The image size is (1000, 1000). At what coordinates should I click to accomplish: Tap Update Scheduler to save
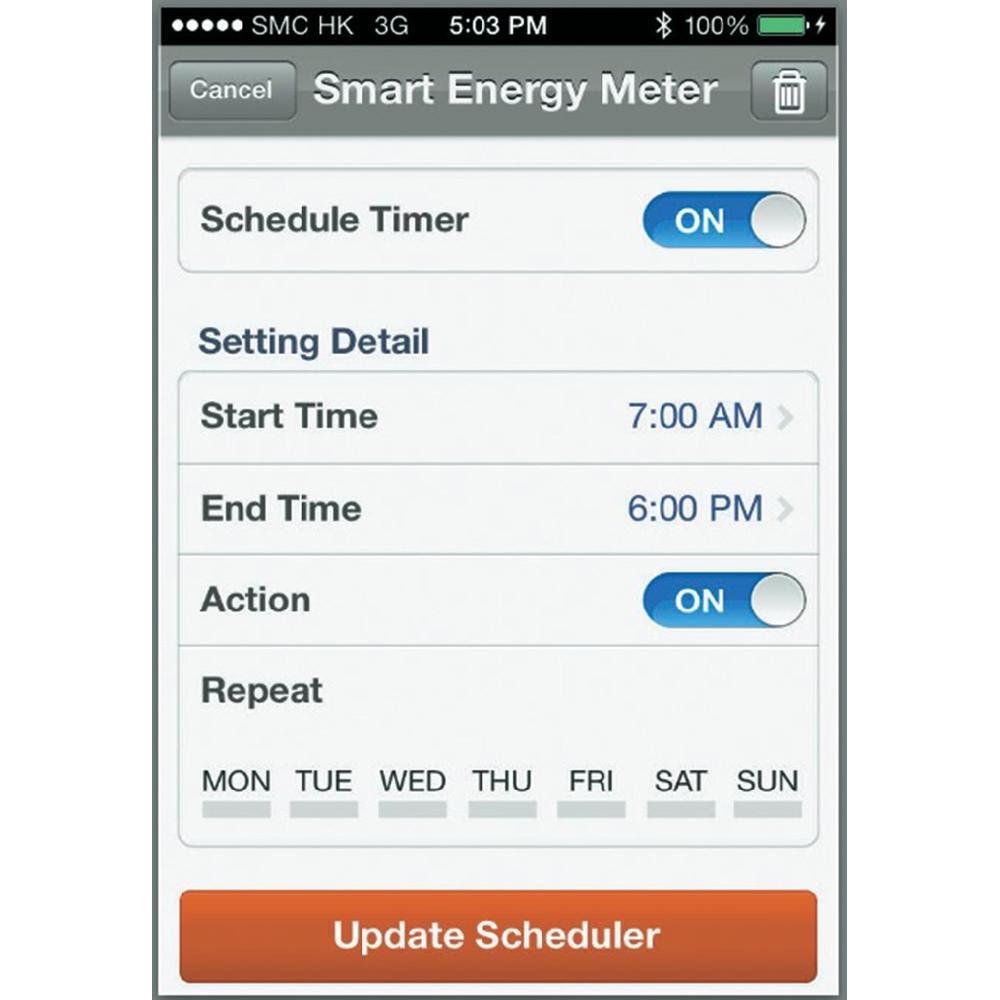[498, 936]
